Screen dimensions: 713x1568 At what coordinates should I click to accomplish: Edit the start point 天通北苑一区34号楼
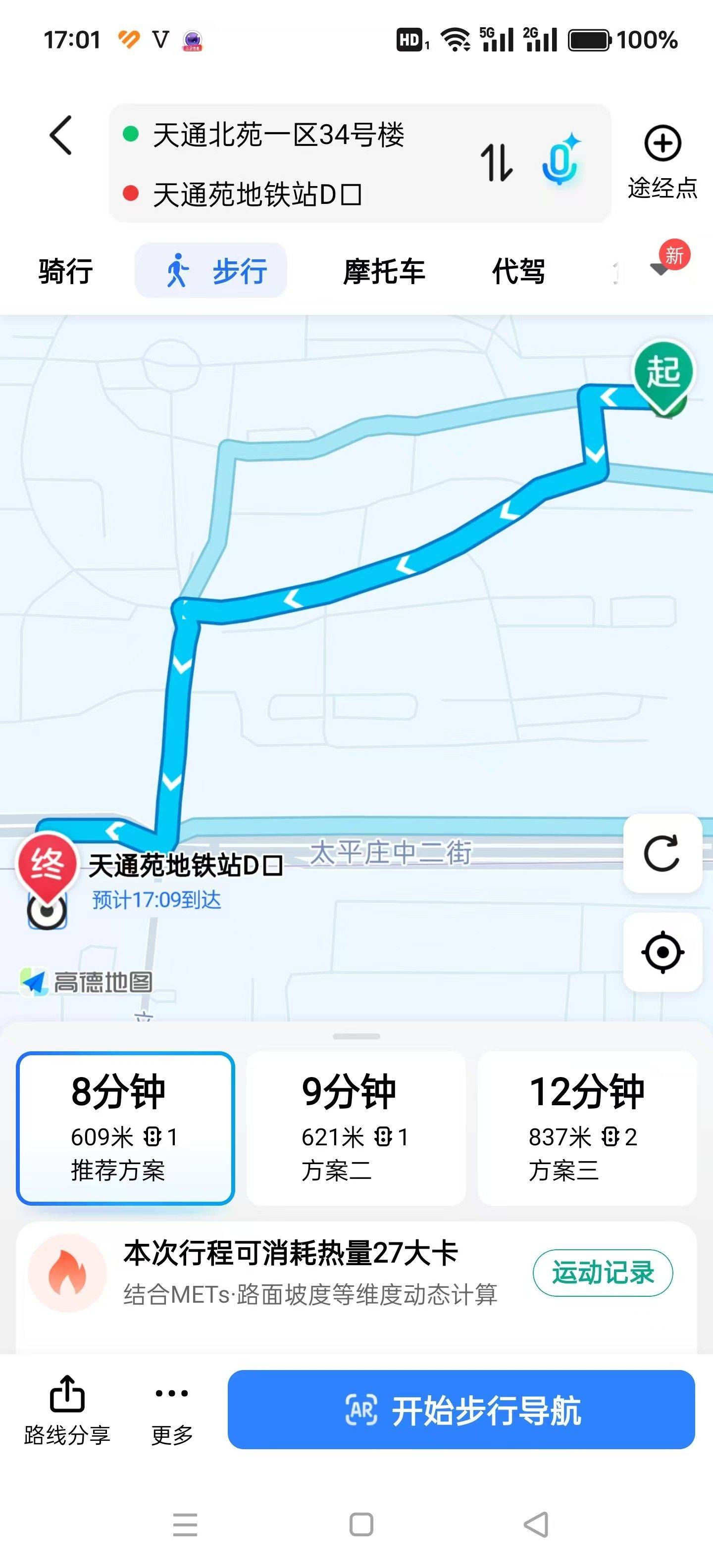[278, 135]
